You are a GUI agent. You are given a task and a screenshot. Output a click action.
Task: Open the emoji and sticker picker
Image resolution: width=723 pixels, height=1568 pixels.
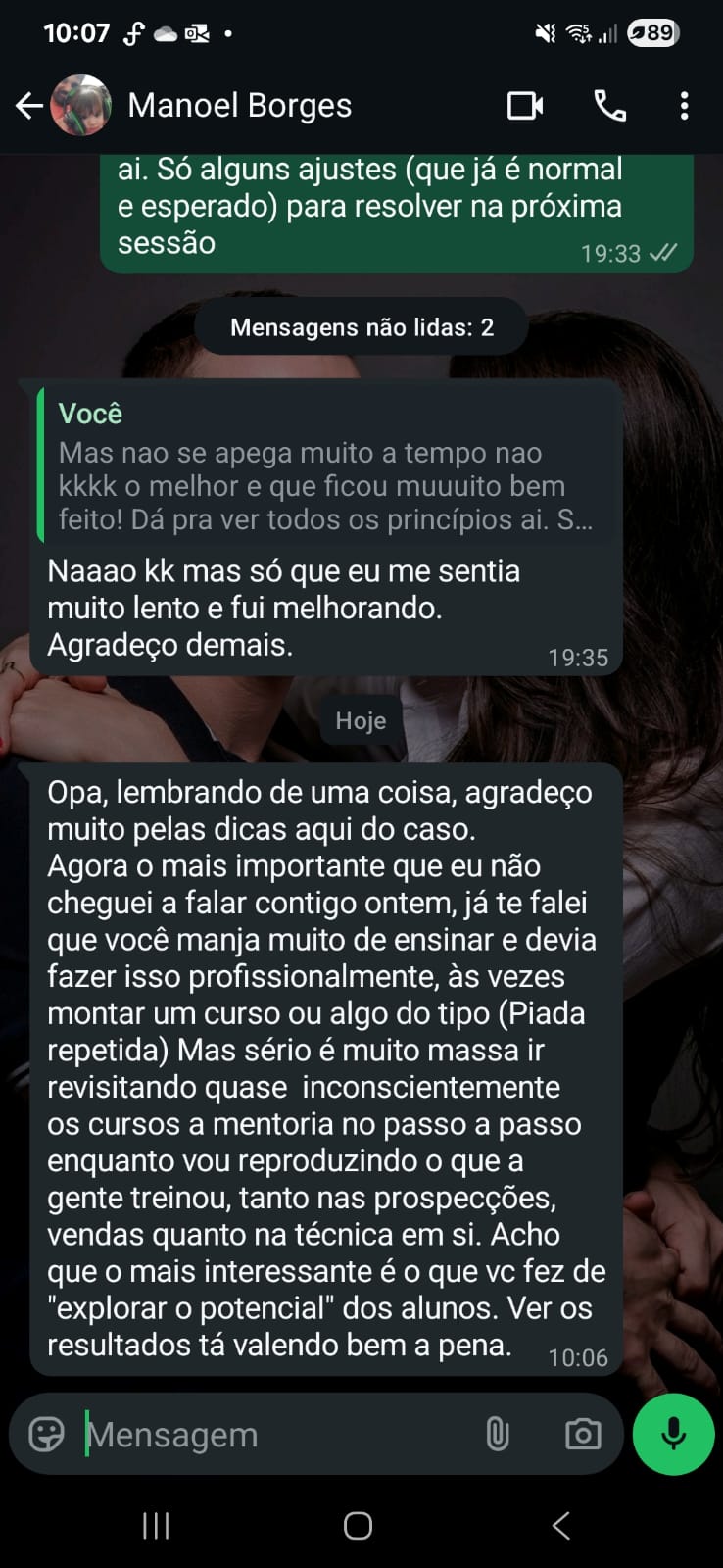[x=46, y=1435]
